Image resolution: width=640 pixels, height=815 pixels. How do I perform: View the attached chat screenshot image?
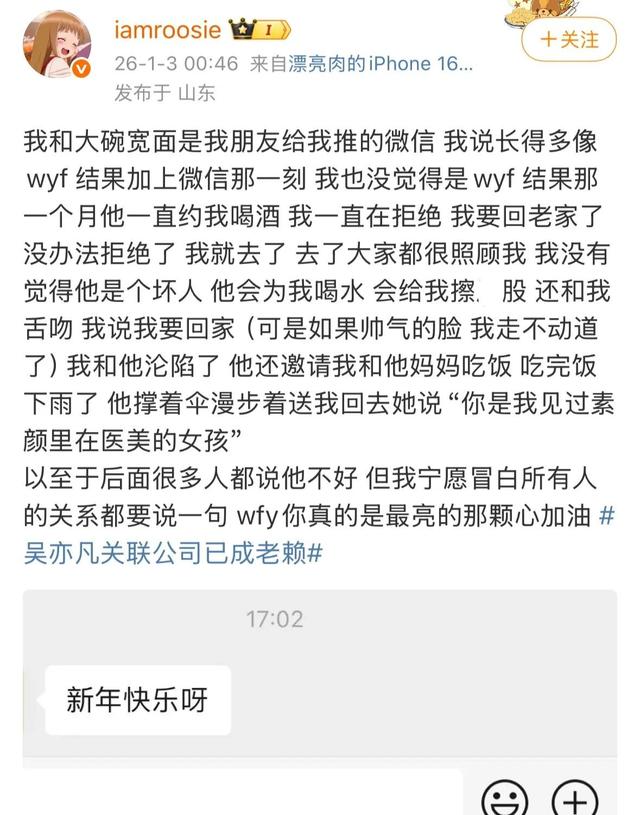320,690
